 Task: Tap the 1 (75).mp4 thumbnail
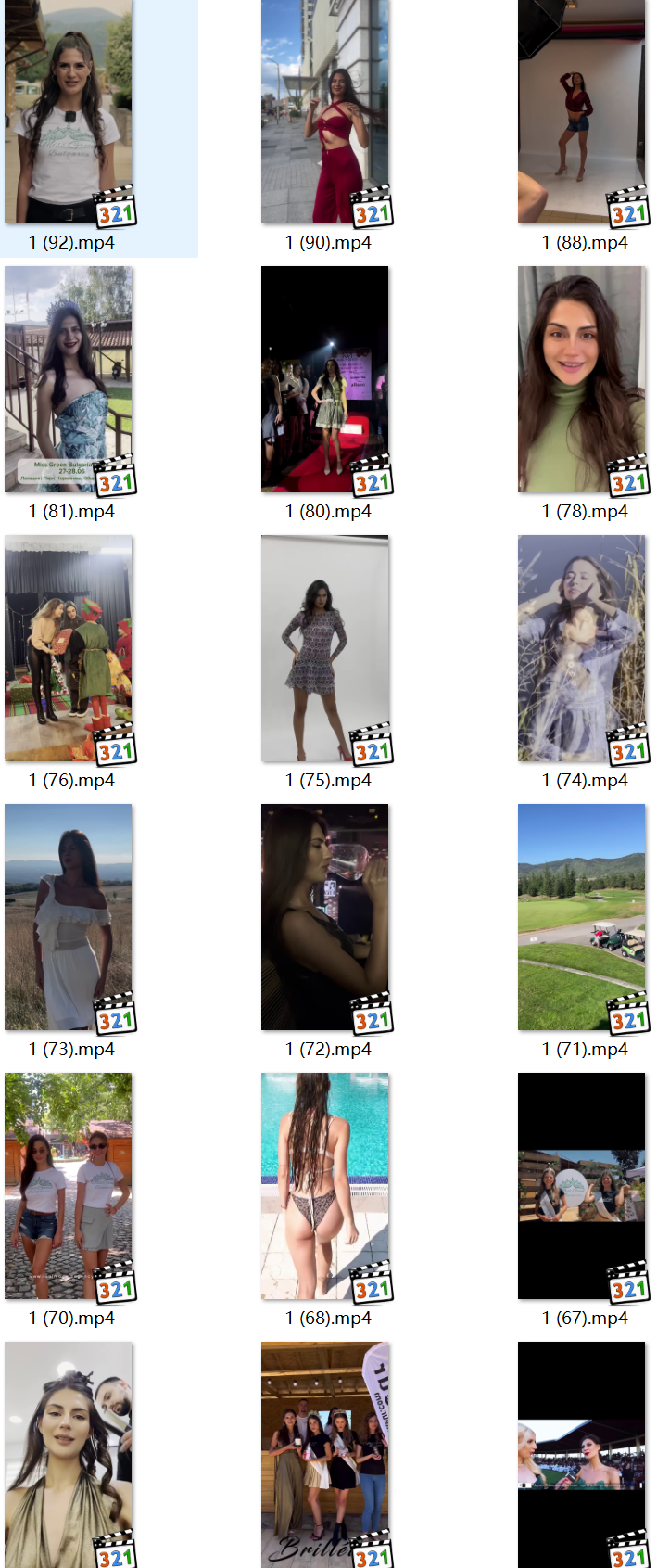(x=325, y=648)
